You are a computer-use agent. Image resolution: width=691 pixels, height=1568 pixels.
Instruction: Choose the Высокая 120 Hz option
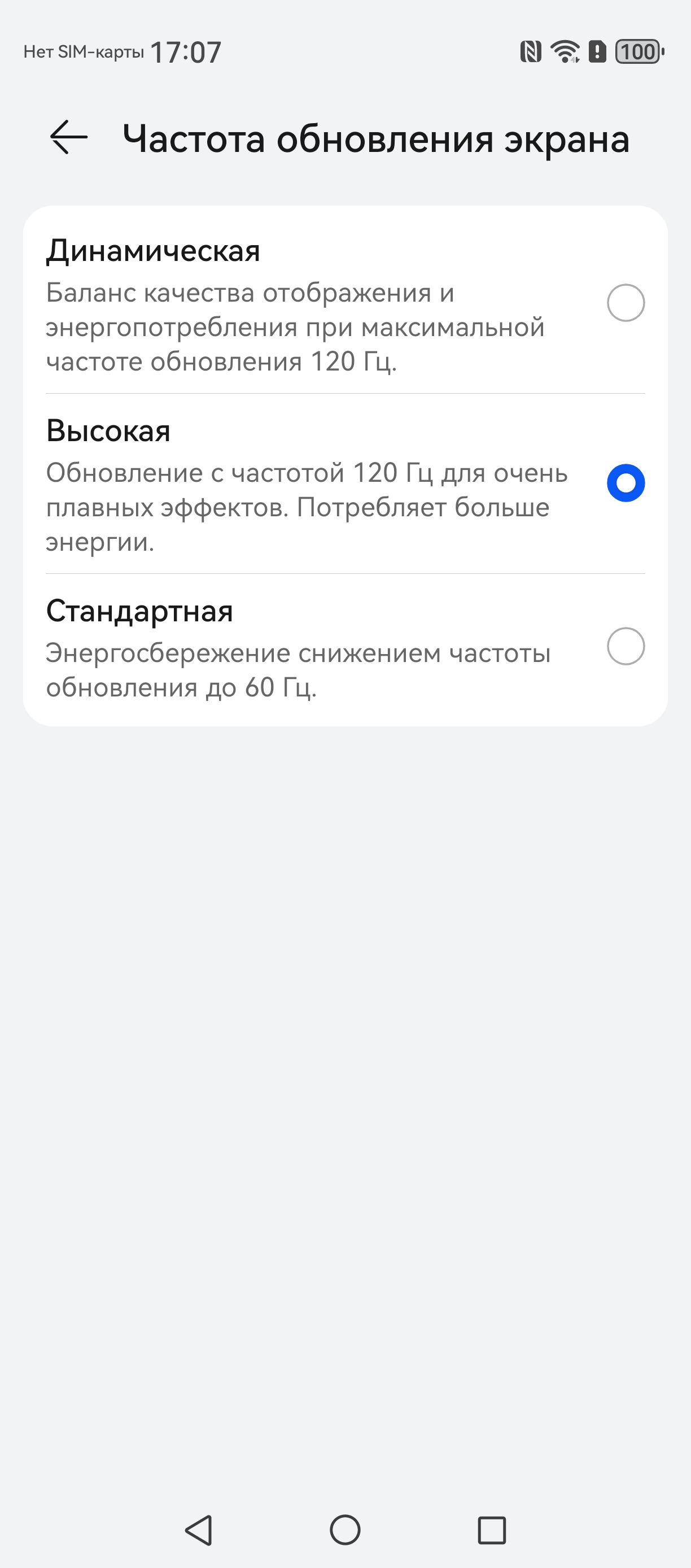626,484
